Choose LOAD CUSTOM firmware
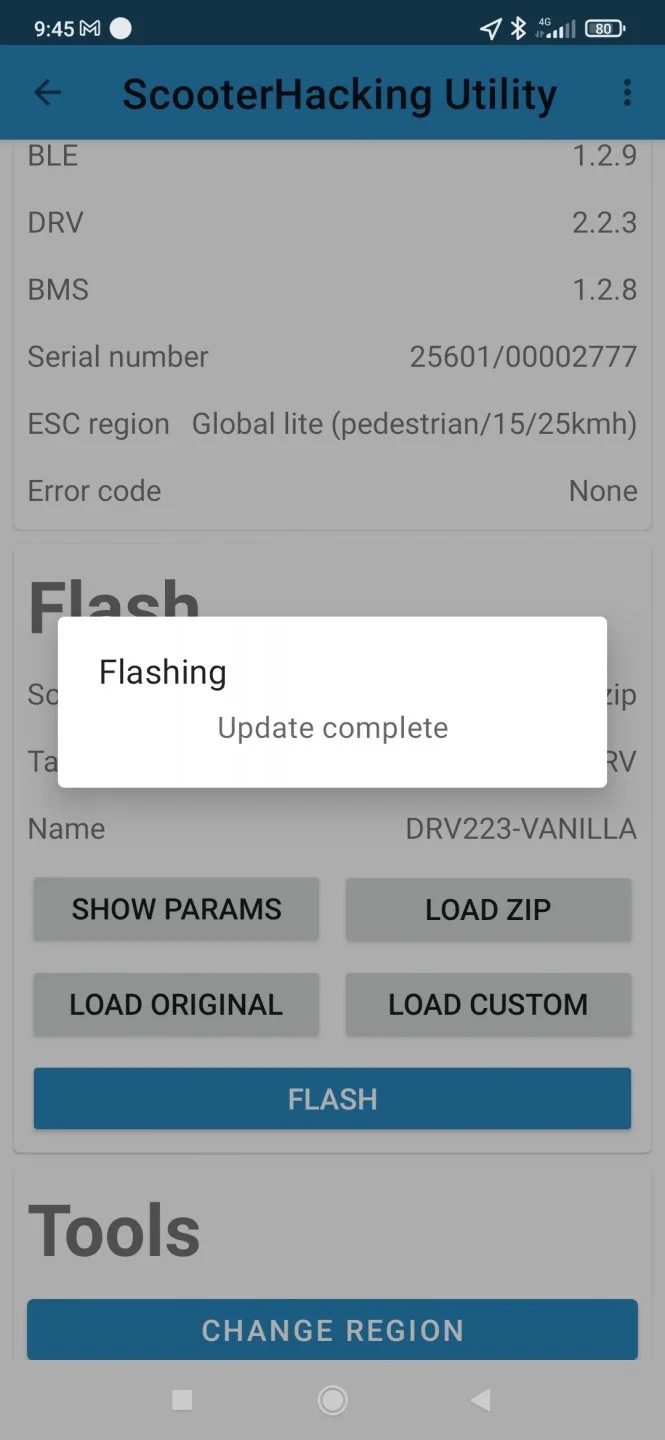The width and height of the screenshot is (665, 1440). [488, 1004]
